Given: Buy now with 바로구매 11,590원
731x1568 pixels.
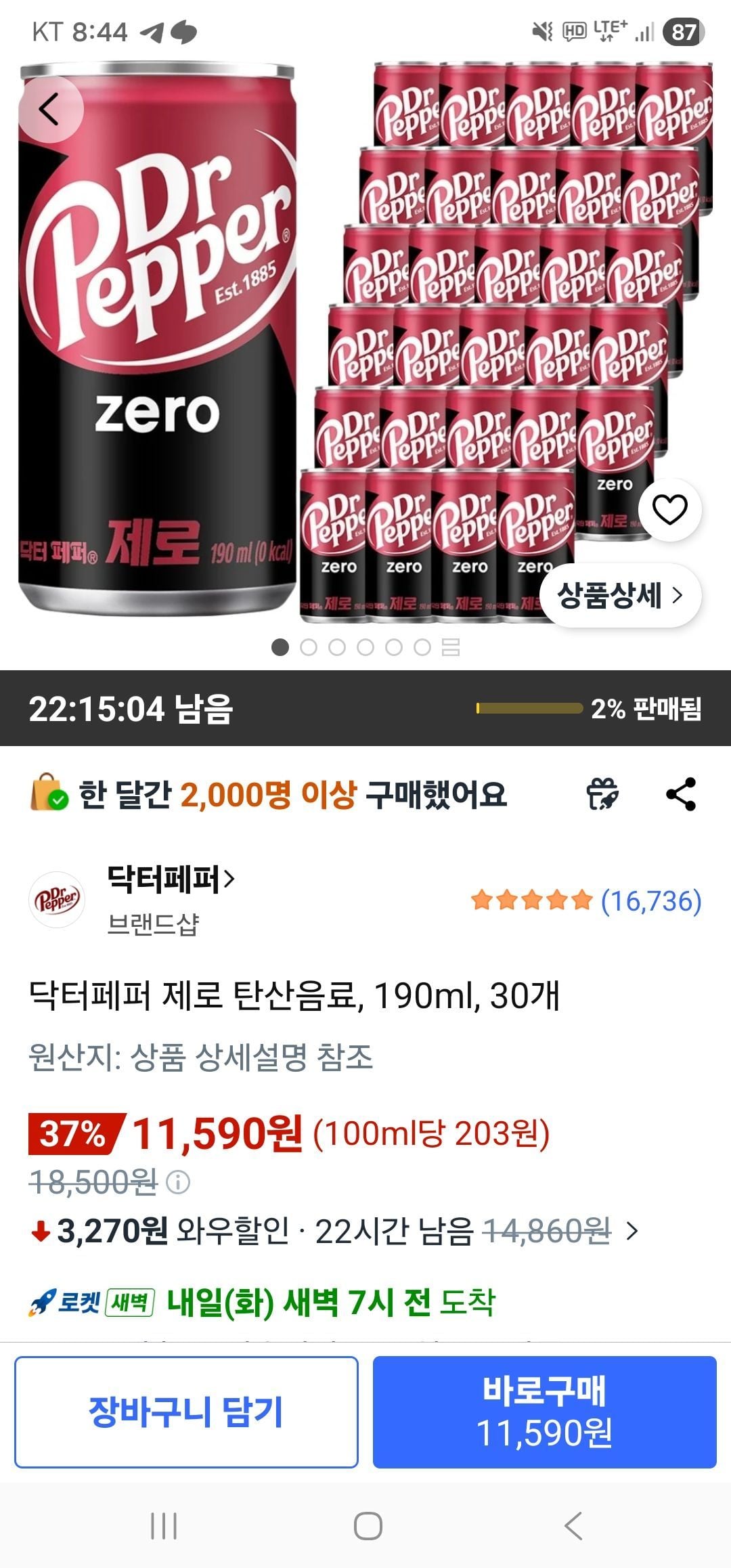Looking at the screenshot, I should point(544,1412).
